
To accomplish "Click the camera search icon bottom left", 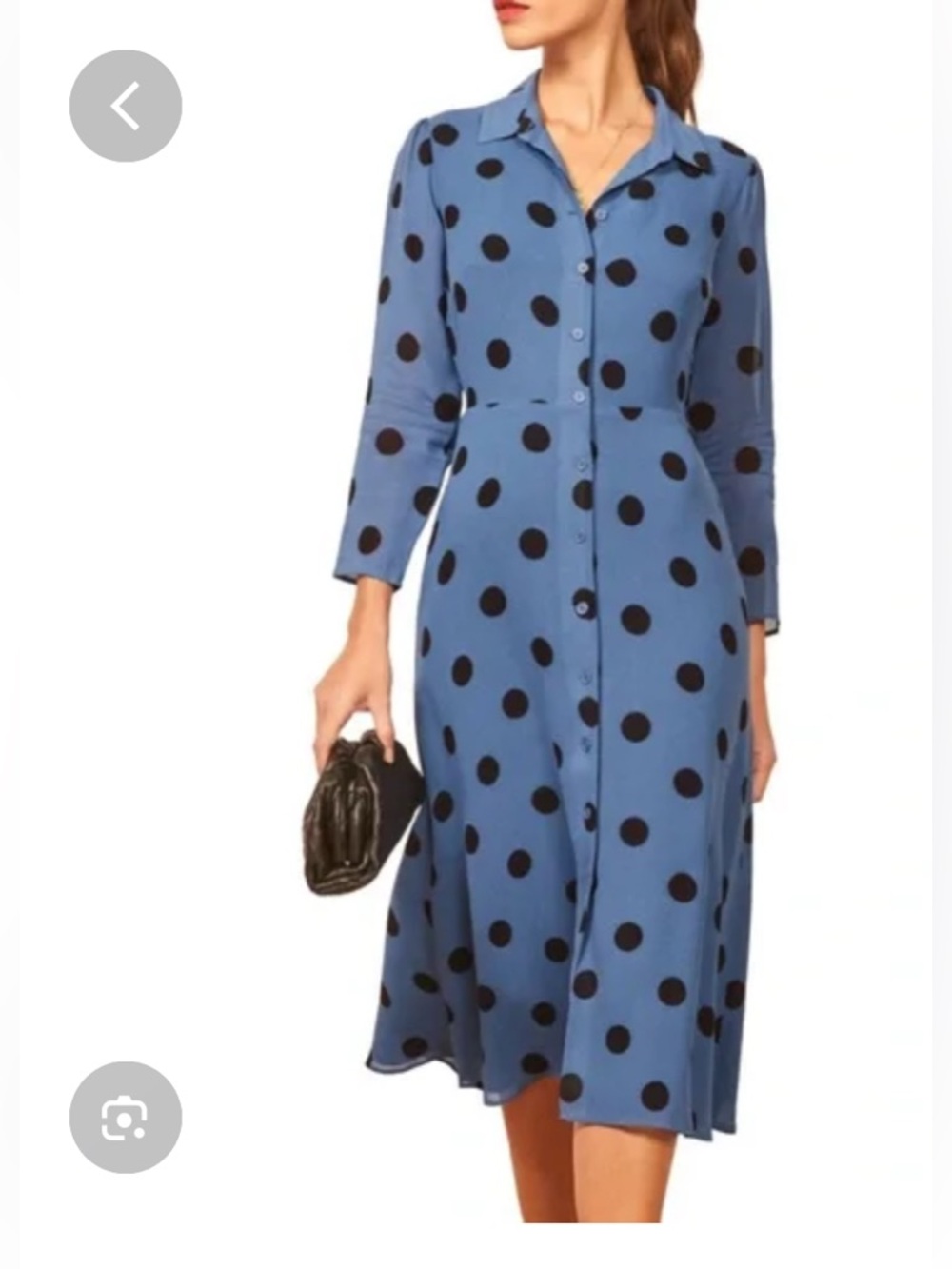I will point(125,1118).
